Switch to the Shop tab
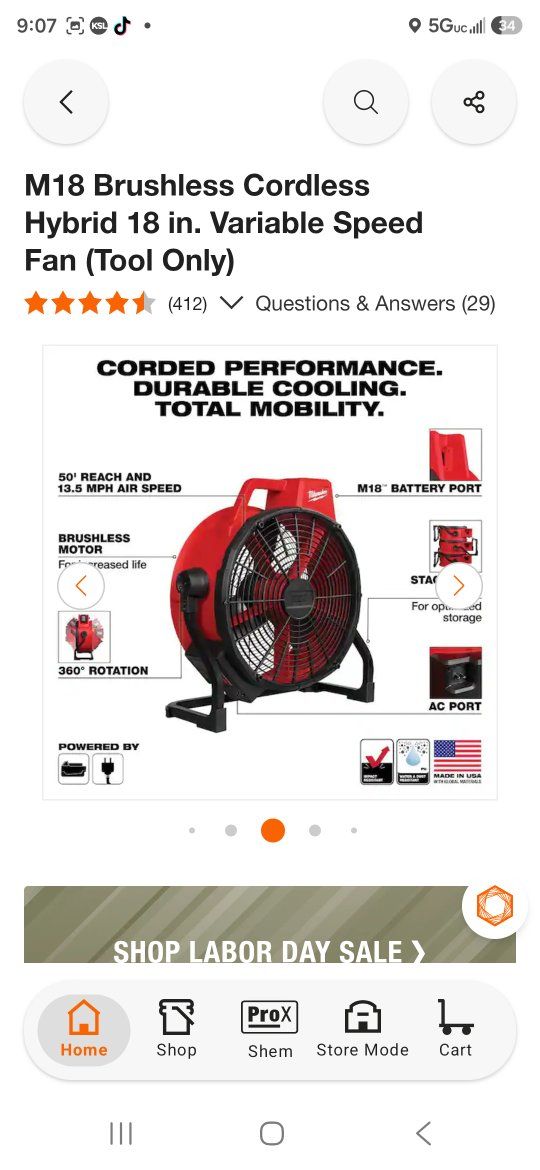The image size is (540, 1170). click(x=177, y=1030)
